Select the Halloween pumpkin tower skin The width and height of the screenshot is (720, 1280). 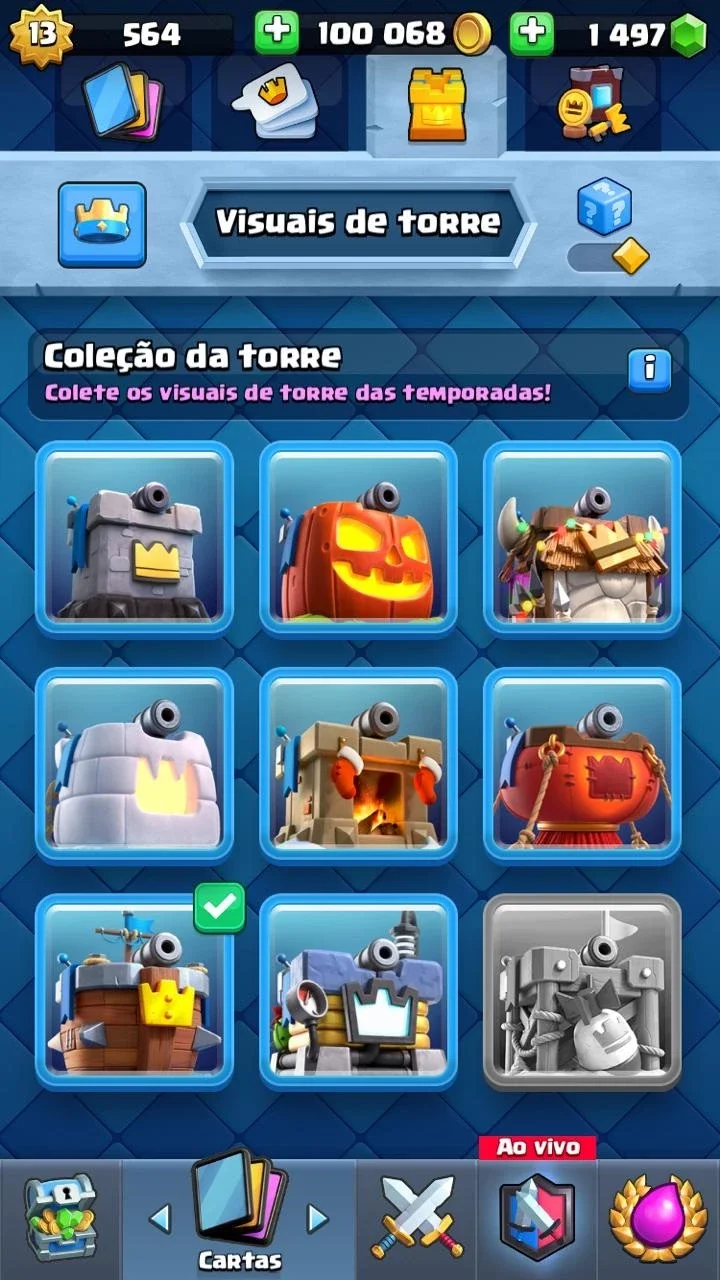tap(359, 538)
